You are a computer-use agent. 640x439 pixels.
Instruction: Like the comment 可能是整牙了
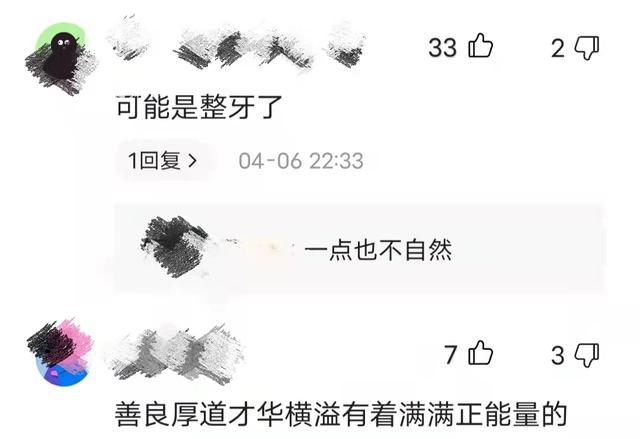480,45
